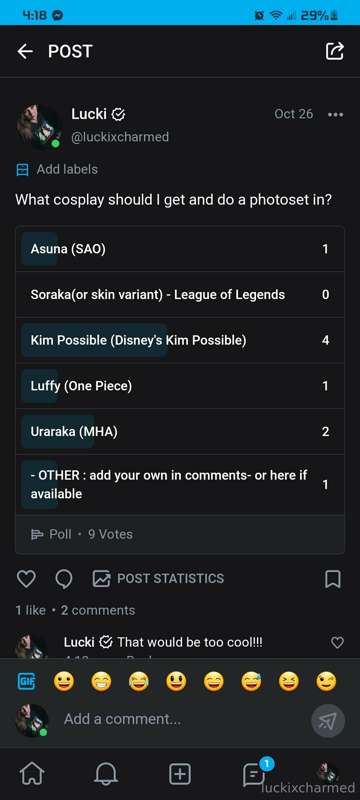360x800 pixels.
Task: Send the comment
Action: [x=328, y=720]
